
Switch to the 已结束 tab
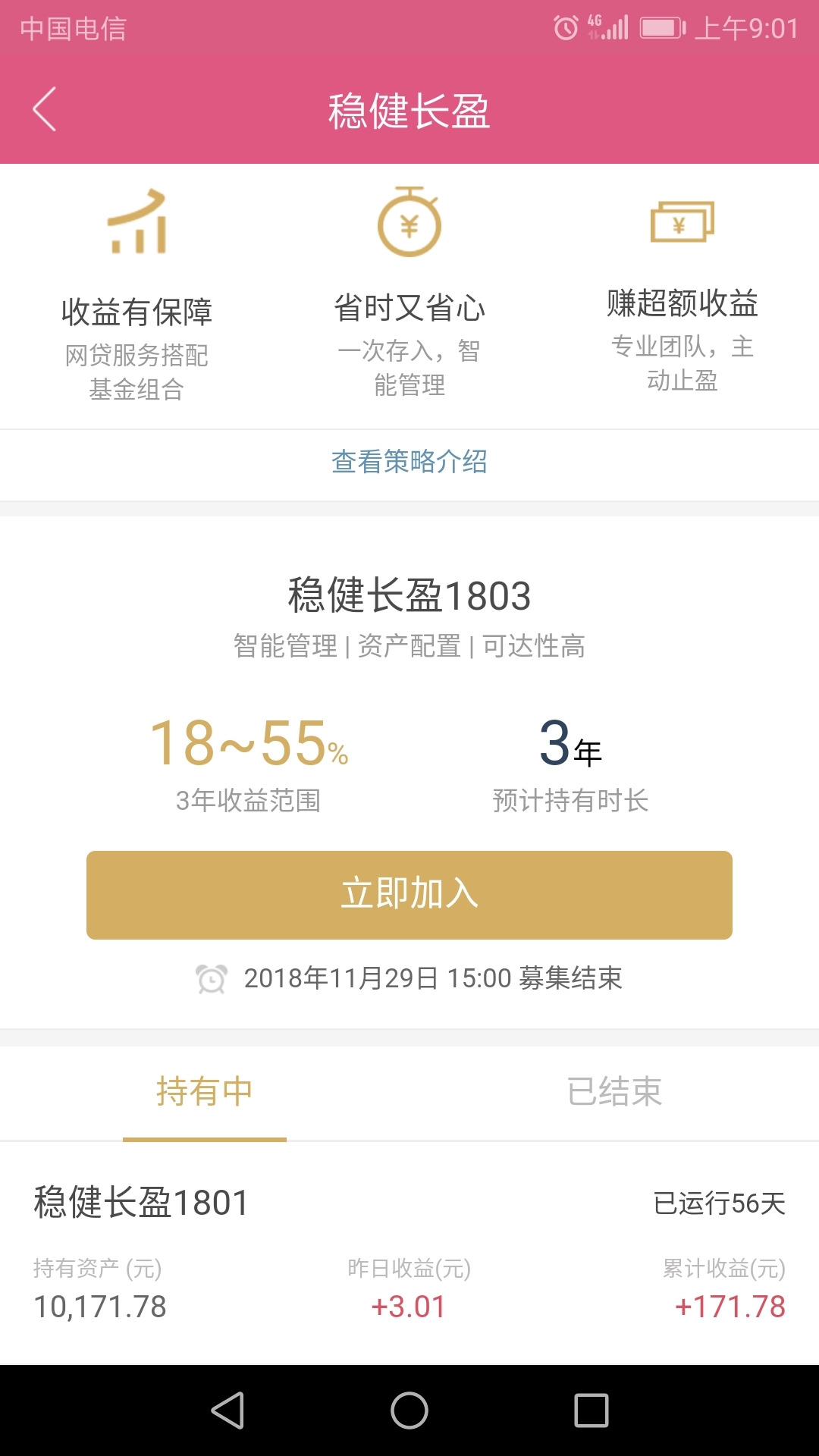tap(614, 1092)
